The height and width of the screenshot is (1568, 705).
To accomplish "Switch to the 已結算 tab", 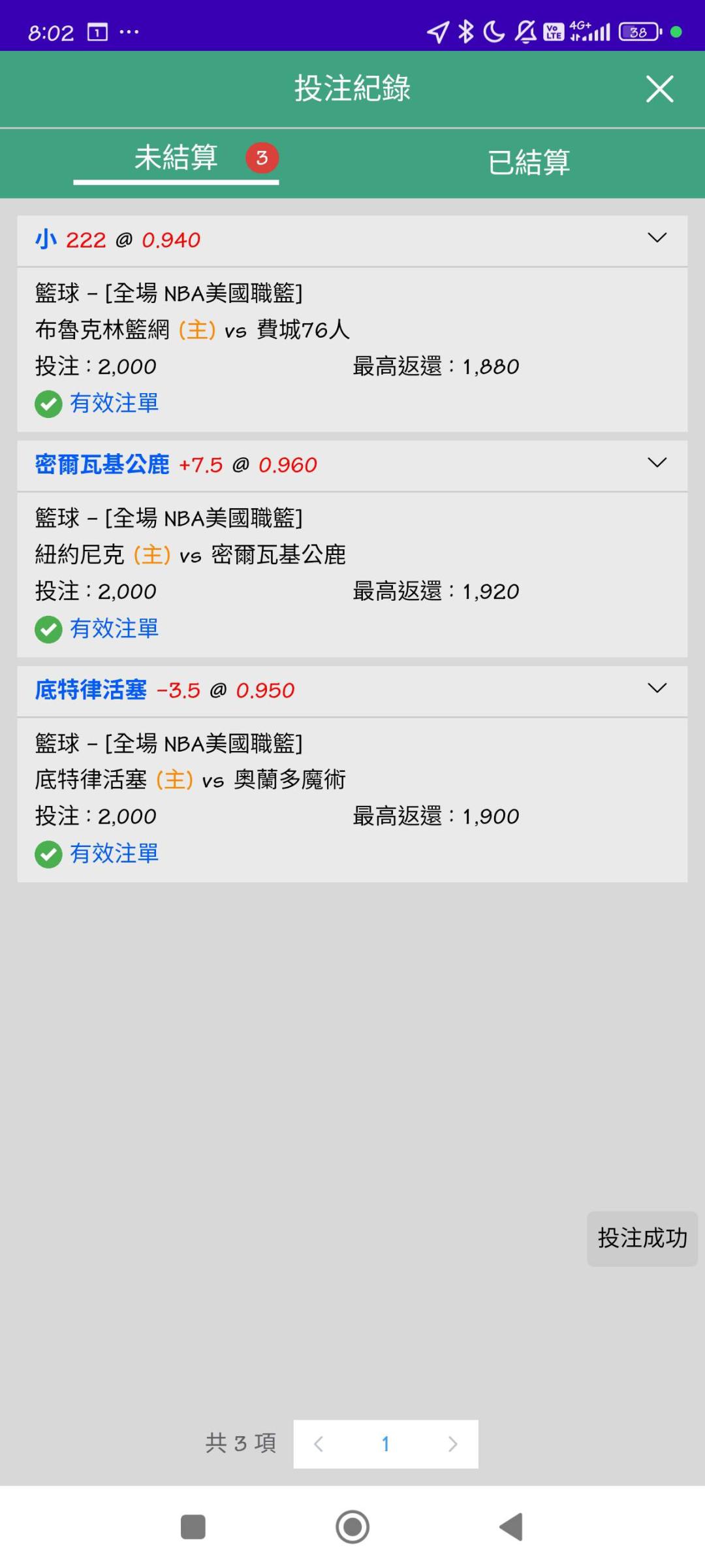I will 529,162.
